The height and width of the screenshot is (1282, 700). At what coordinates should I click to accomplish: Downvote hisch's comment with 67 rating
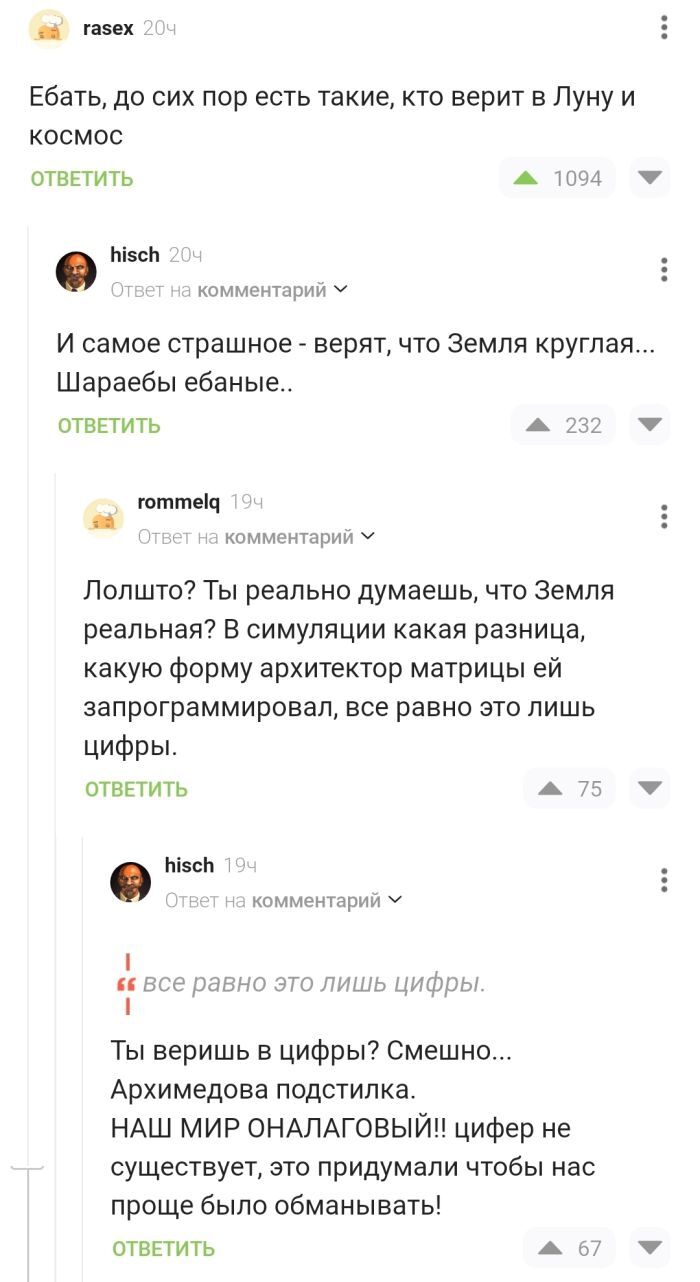pyautogui.click(x=650, y=1247)
